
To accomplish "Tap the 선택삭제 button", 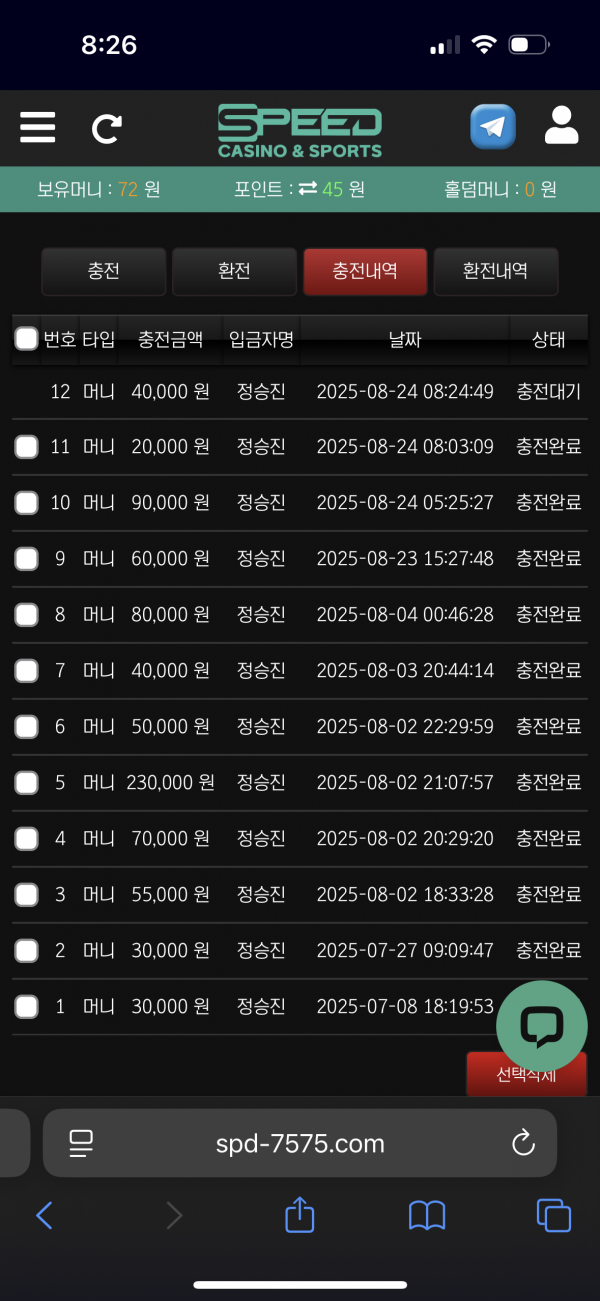I will [x=526, y=1077].
